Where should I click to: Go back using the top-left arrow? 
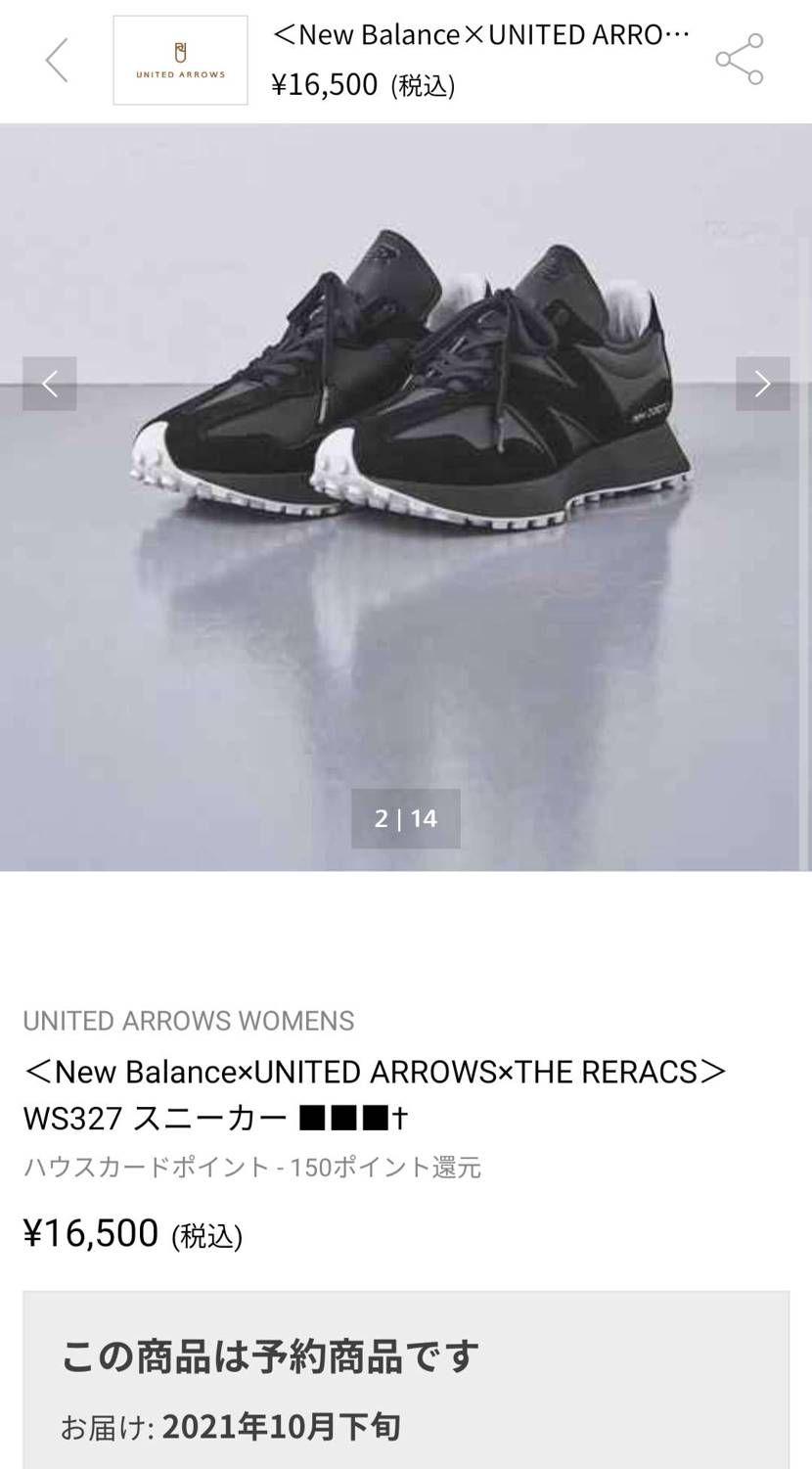pyautogui.click(x=57, y=61)
